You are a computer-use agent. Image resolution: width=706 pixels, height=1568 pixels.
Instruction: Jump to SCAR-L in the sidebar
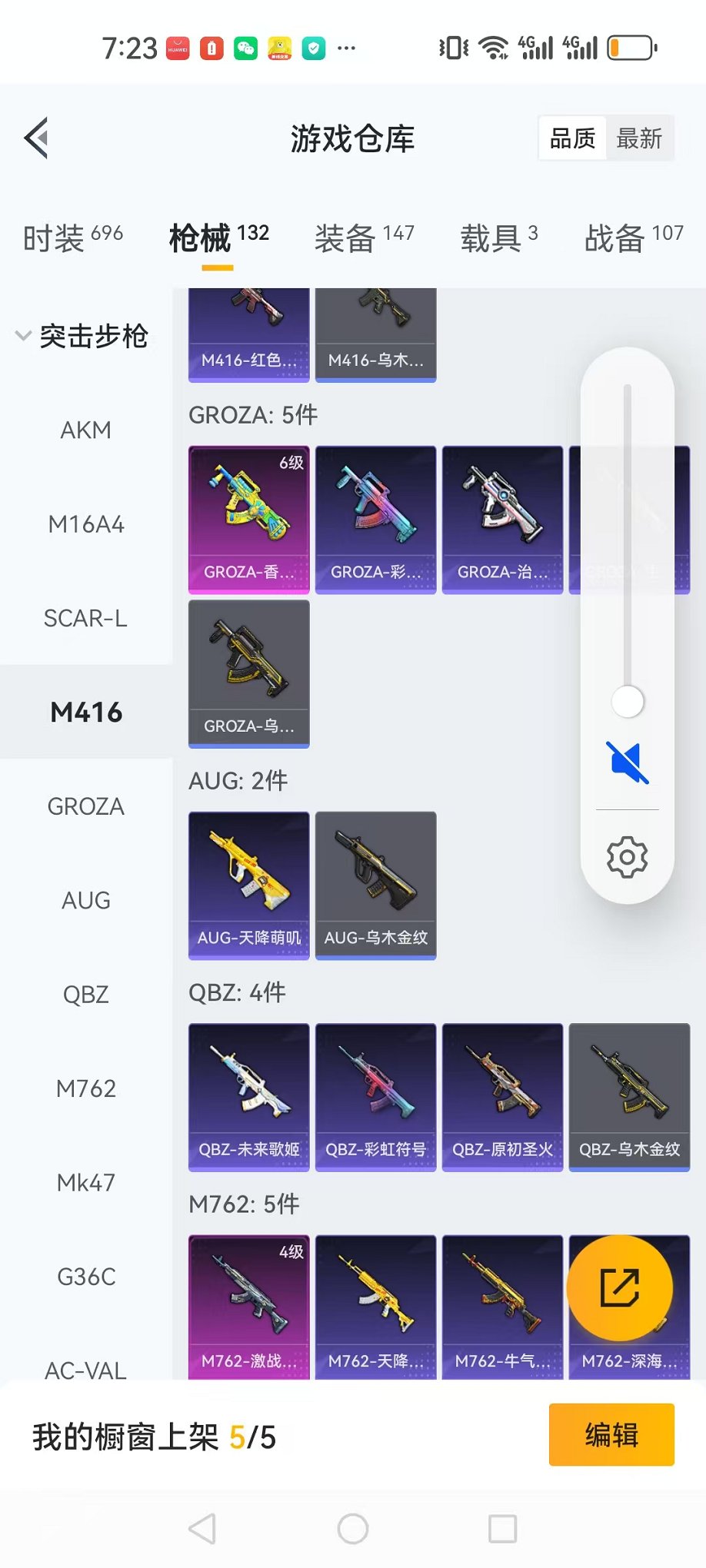coord(85,618)
